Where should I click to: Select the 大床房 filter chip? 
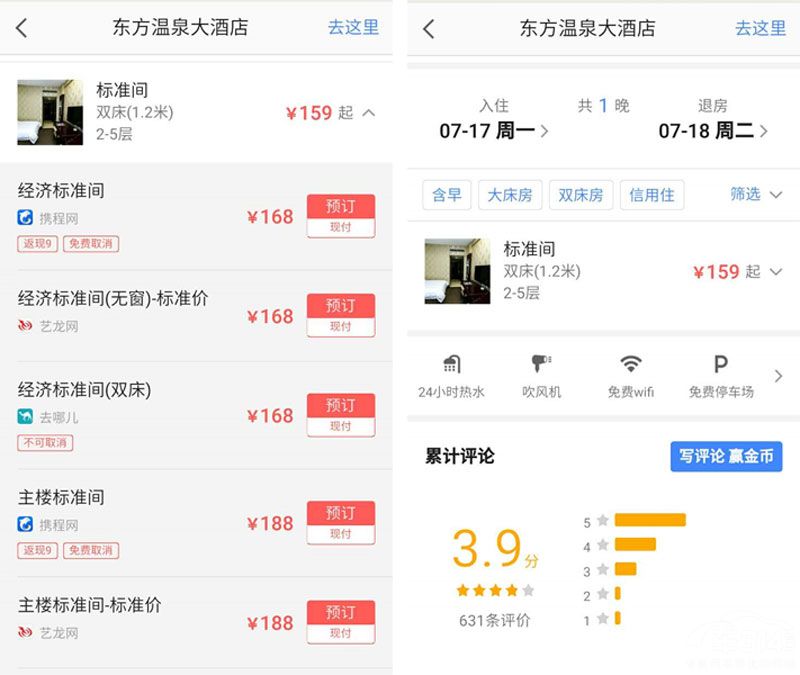[x=510, y=195]
